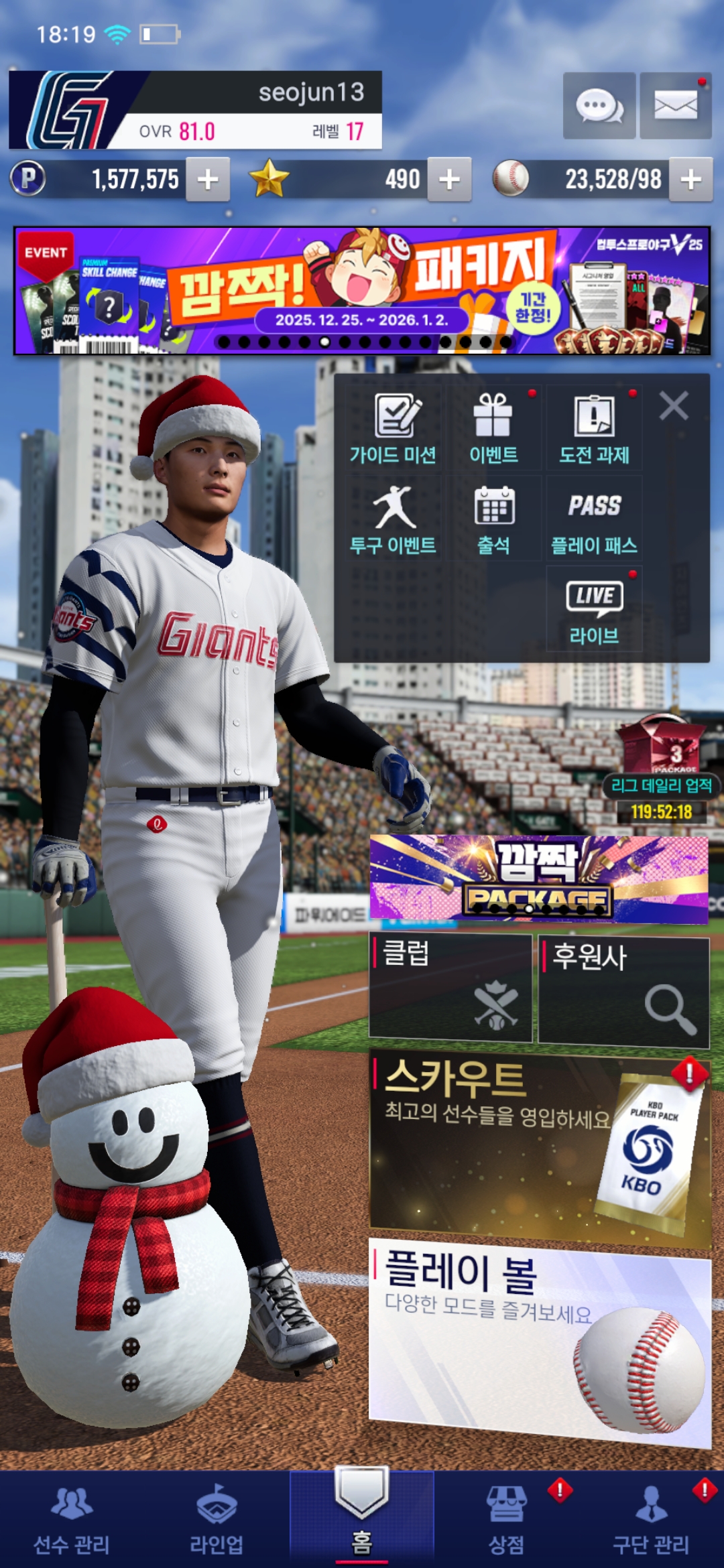Open the mailbox envelope icon
Viewport: 724px width, 1568px height.
(x=675, y=106)
